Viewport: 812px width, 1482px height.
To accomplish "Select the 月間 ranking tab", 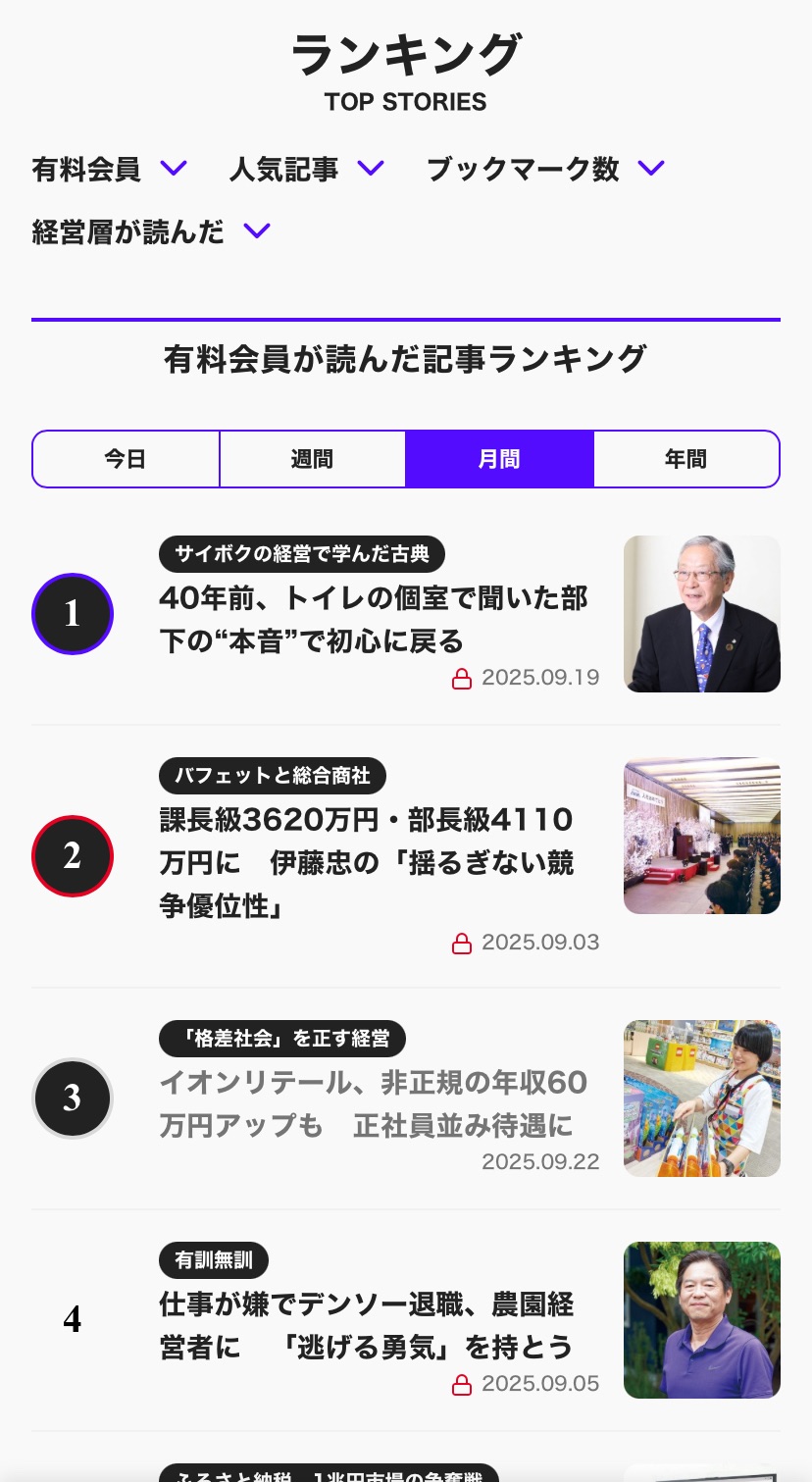I will tap(499, 459).
